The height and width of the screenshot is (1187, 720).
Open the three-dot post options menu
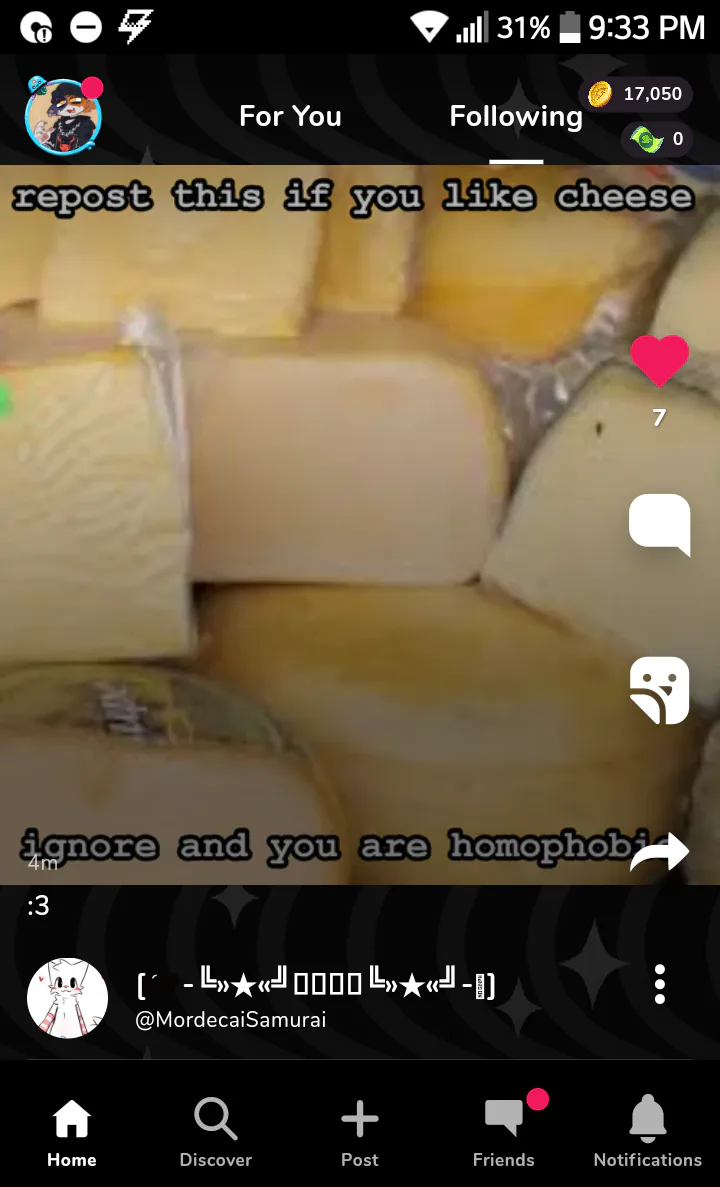[660, 984]
